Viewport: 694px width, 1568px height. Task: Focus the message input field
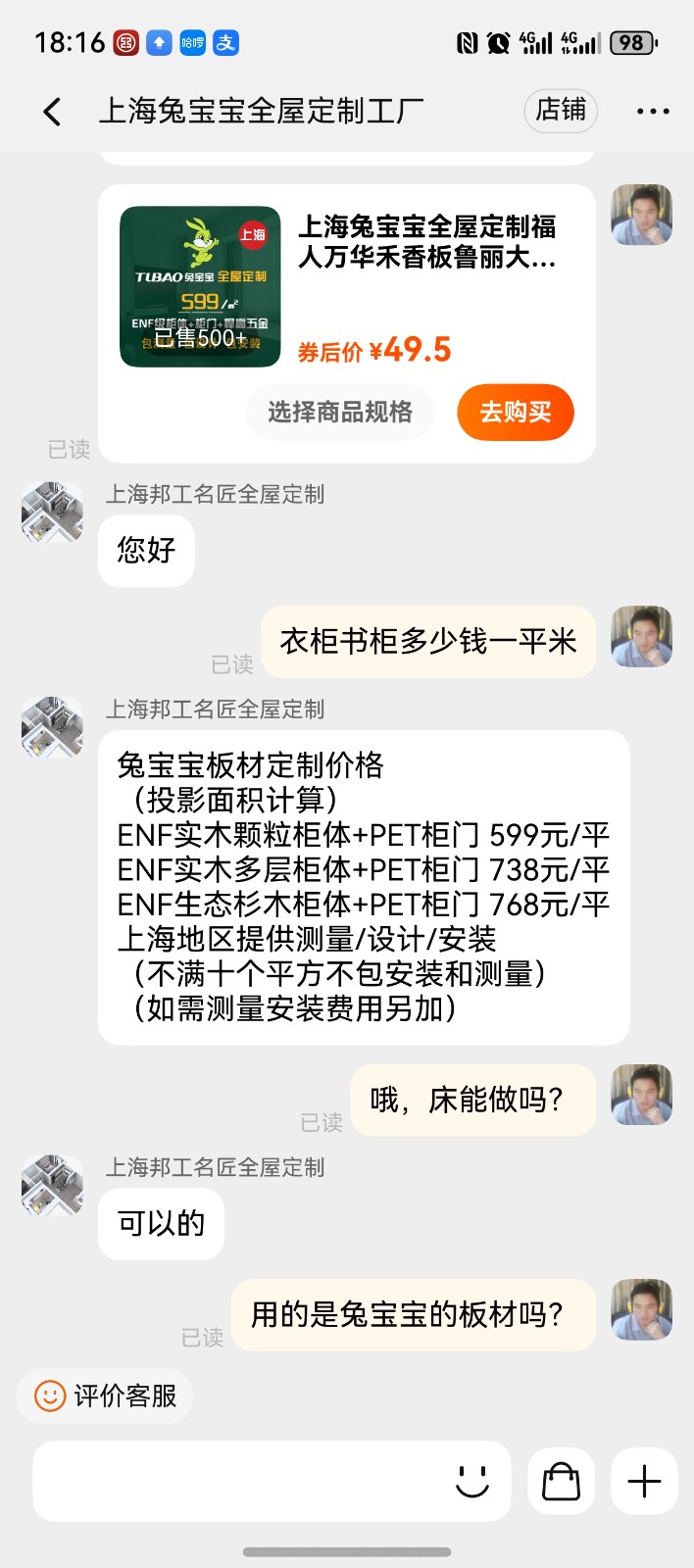point(235,1481)
